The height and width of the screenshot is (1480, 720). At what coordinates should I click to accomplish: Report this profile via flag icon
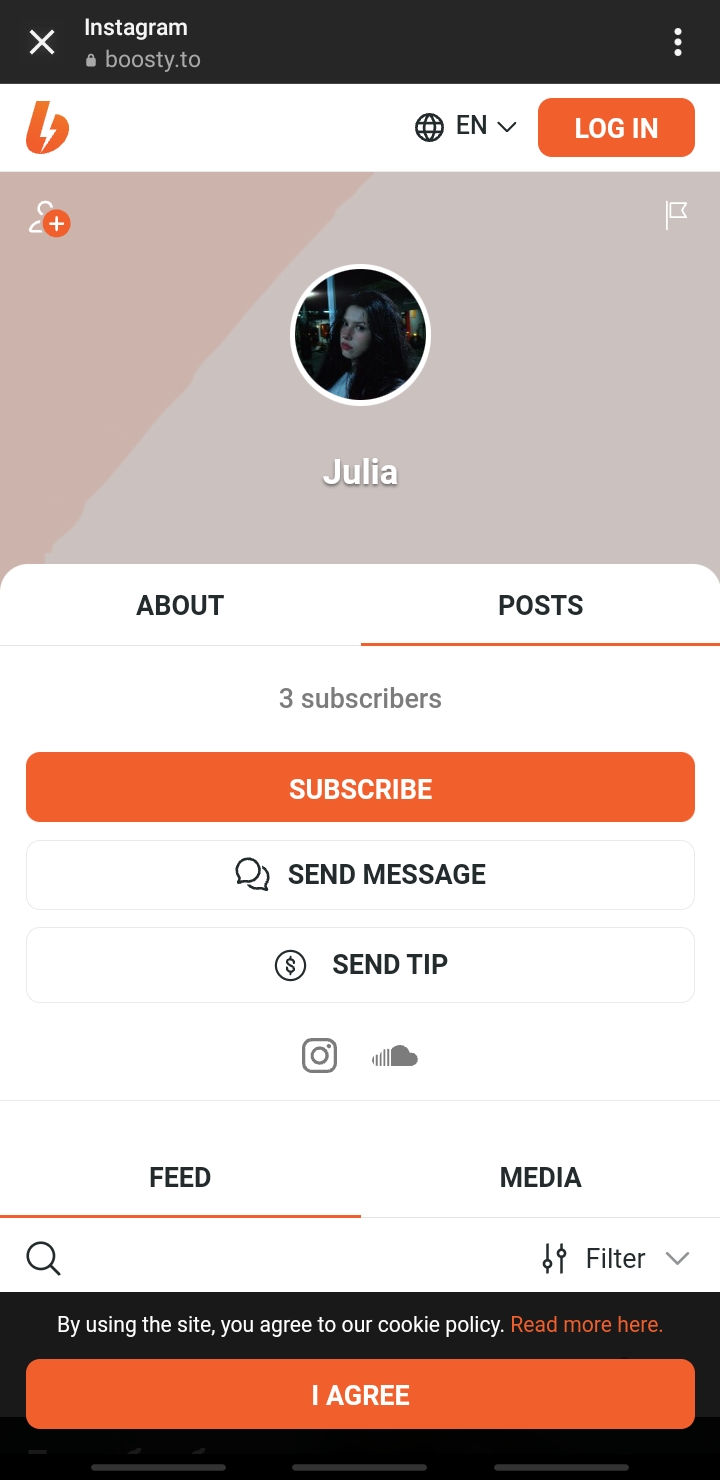coord(677,214)
